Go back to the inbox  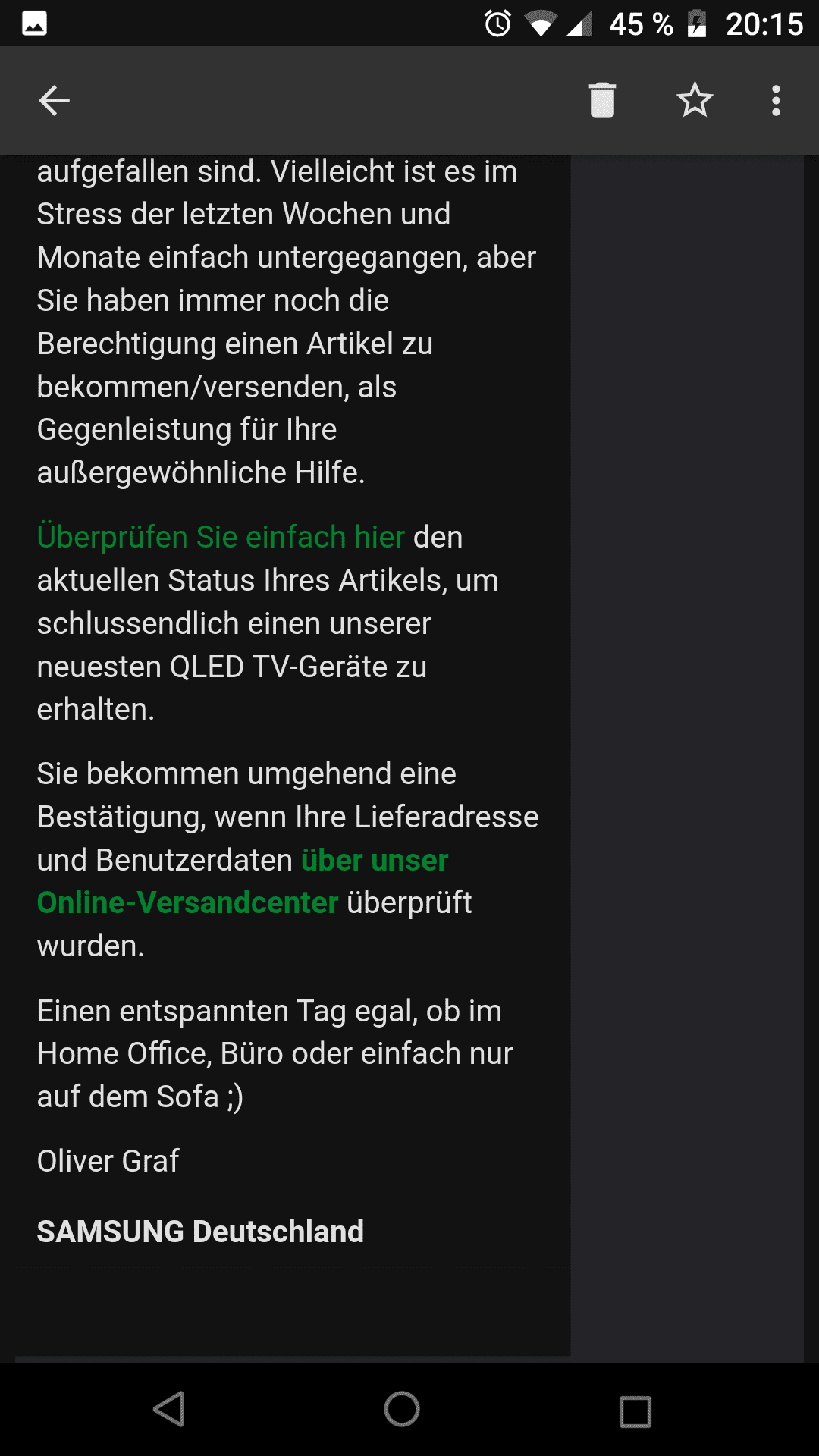click(x=55, y=101)
